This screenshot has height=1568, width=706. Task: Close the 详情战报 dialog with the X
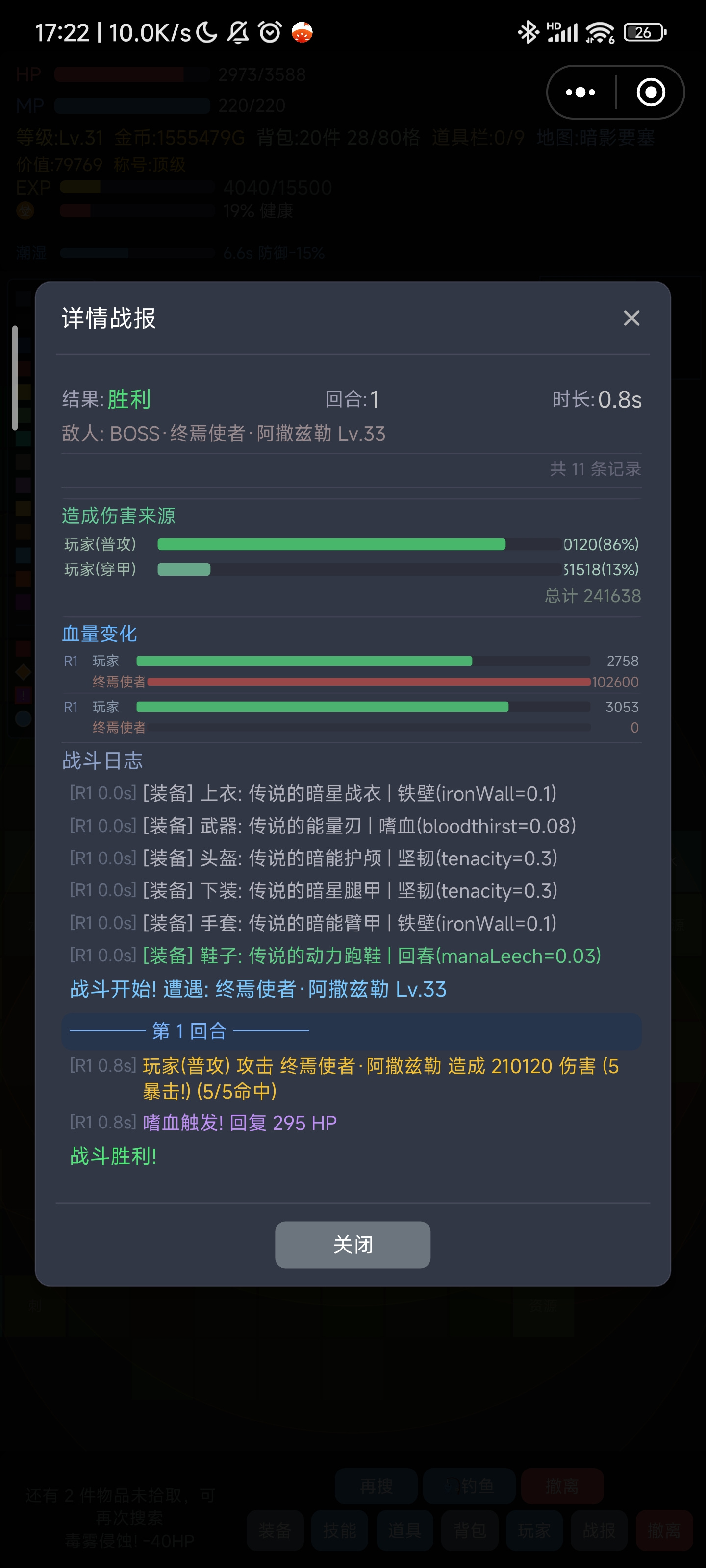pyautogui.click(x=631, y=318)
